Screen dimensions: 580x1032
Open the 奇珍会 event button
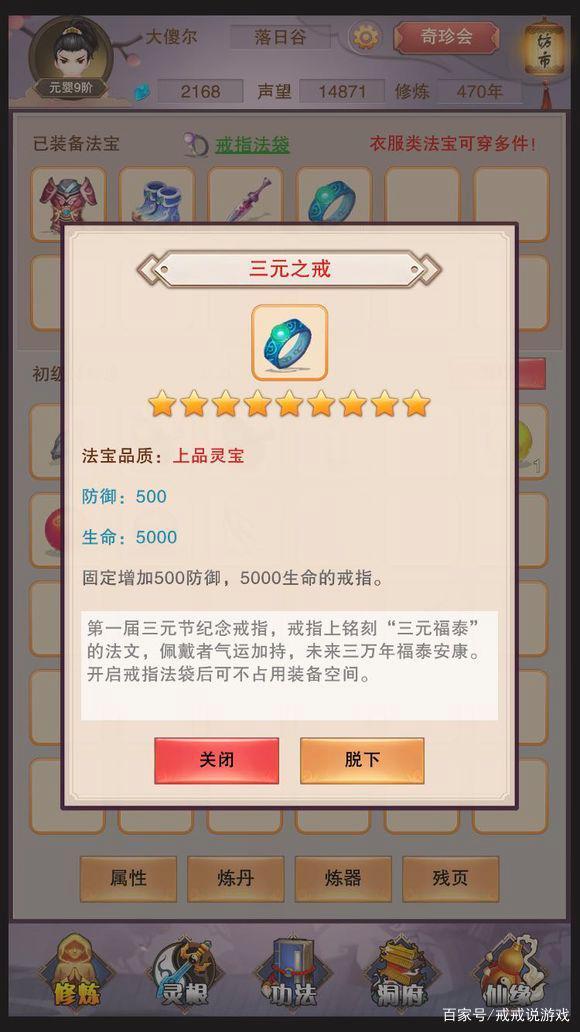[x=446, y=37]
